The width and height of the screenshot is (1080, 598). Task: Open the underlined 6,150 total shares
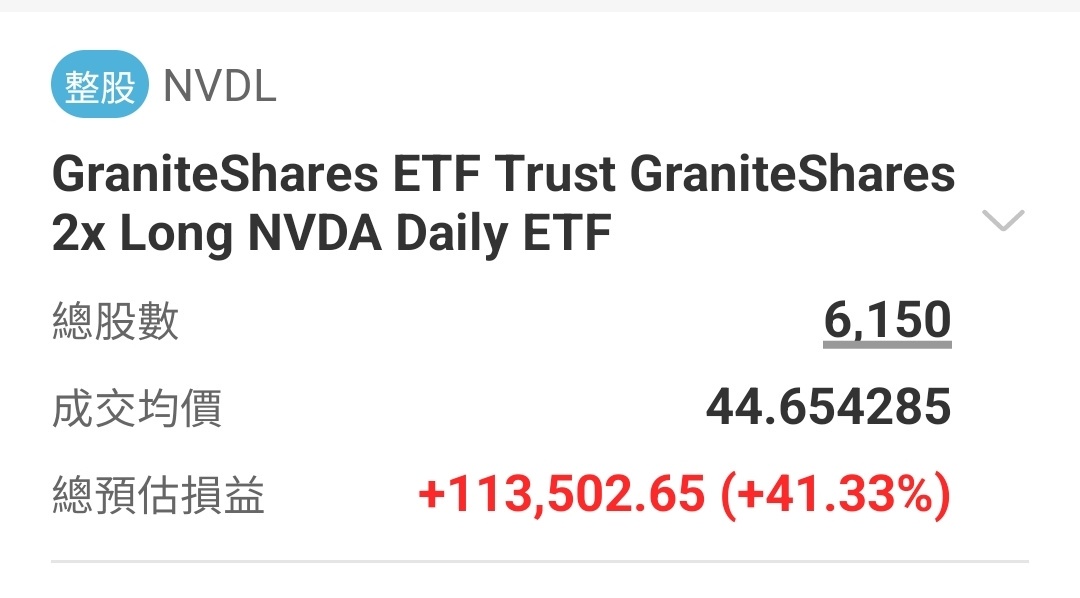(887, 321)
